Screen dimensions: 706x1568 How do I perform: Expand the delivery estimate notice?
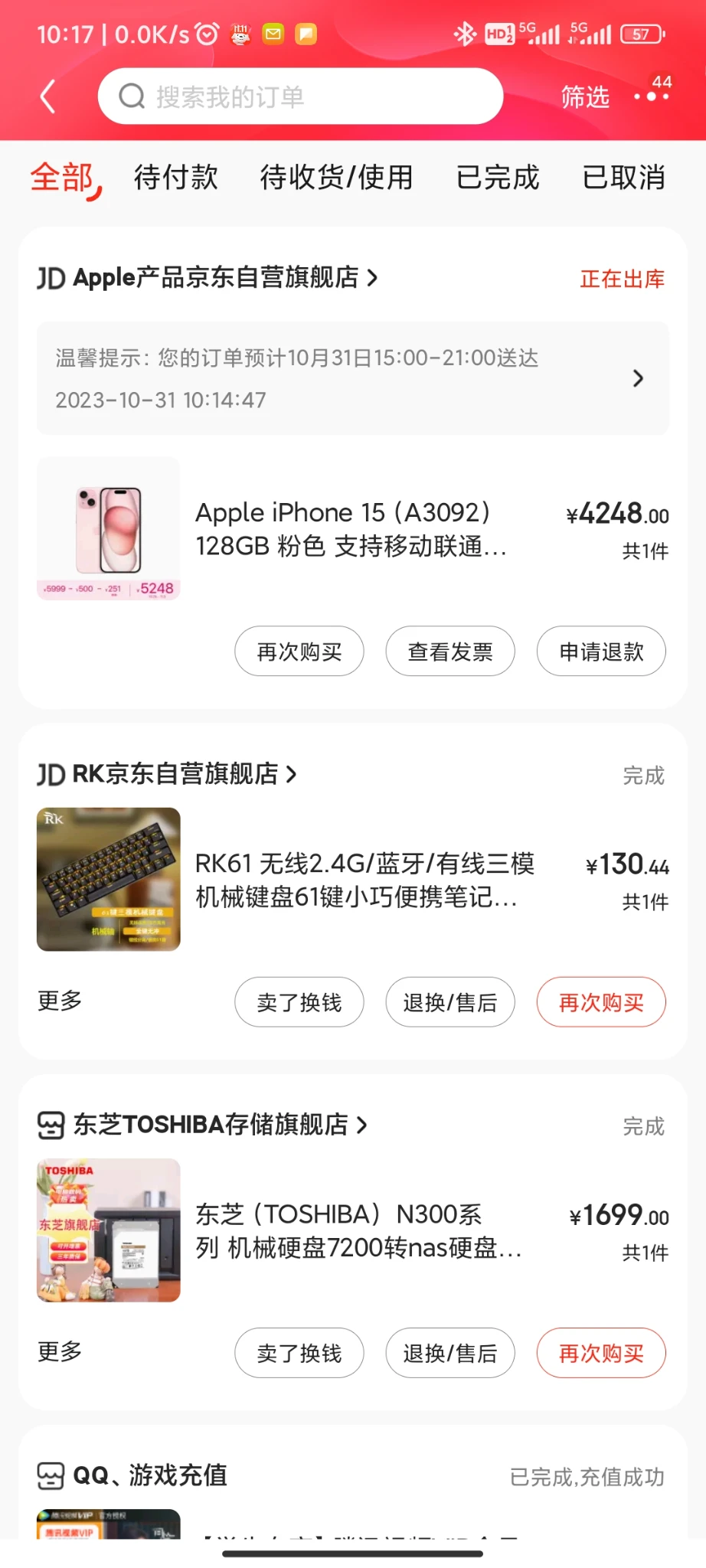pyautogui.click(x=352, y=378)
